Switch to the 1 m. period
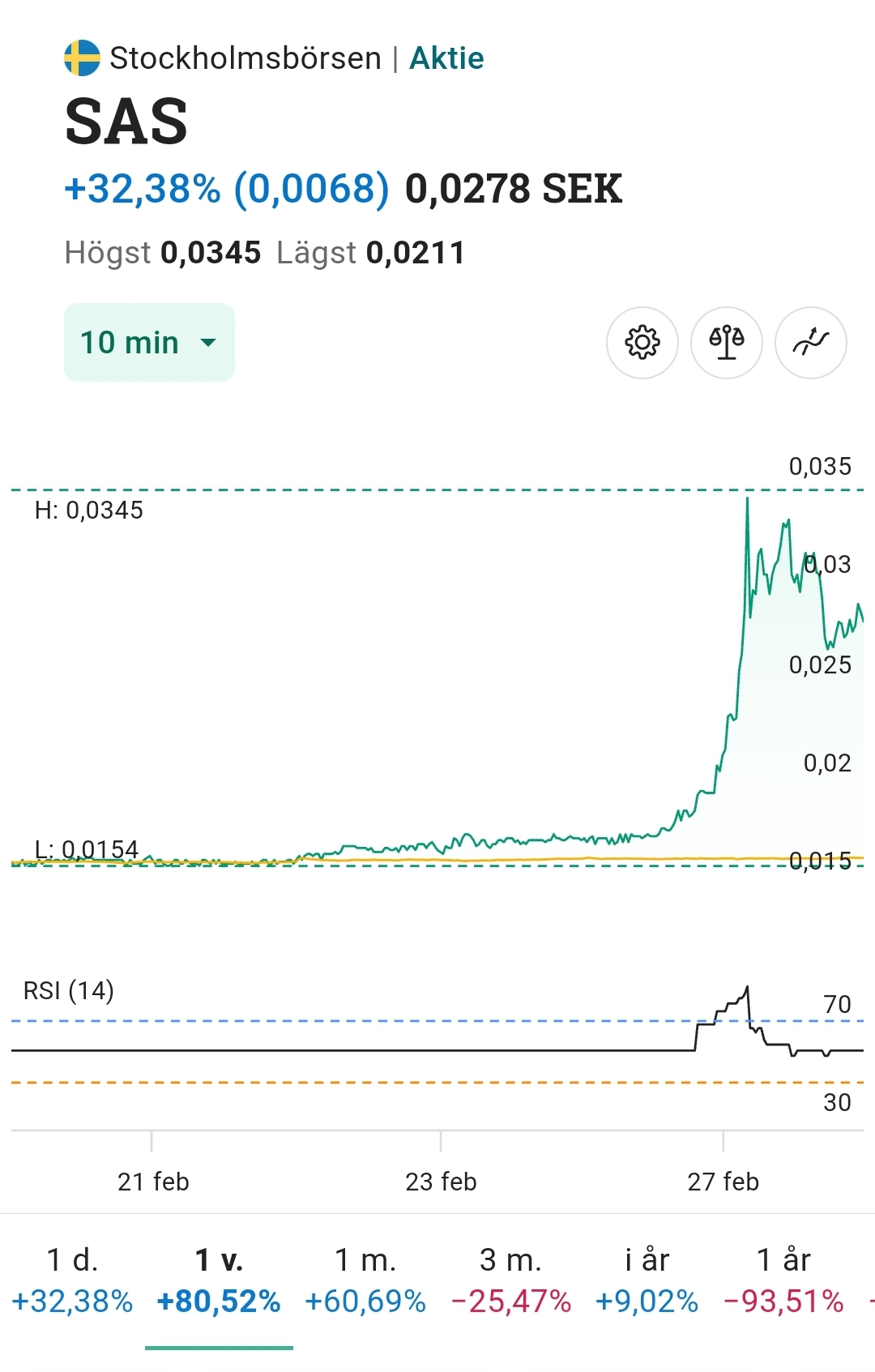Screen dimensions: 875x1372 [x=365, y=1280]
